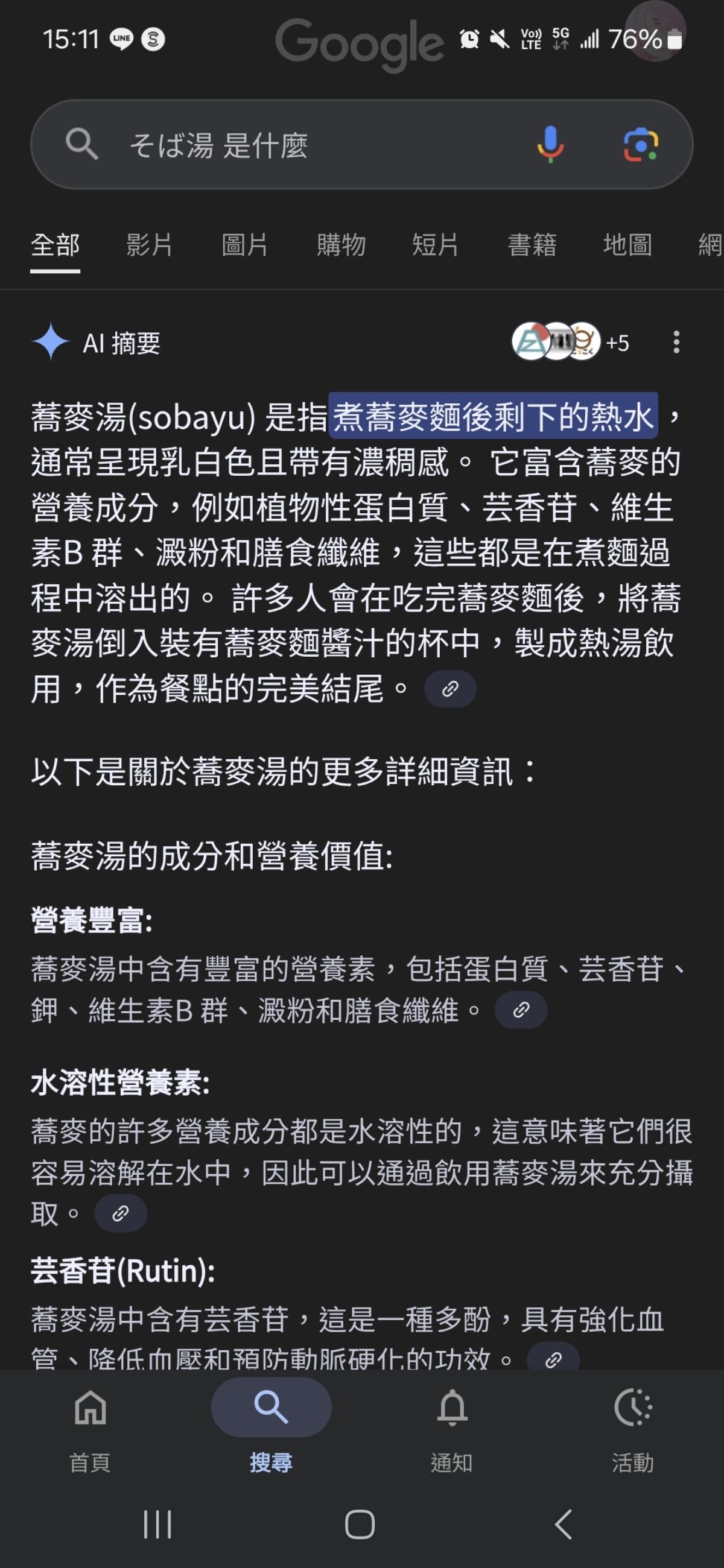Switch to the 短片 tab

coord(436,245)
